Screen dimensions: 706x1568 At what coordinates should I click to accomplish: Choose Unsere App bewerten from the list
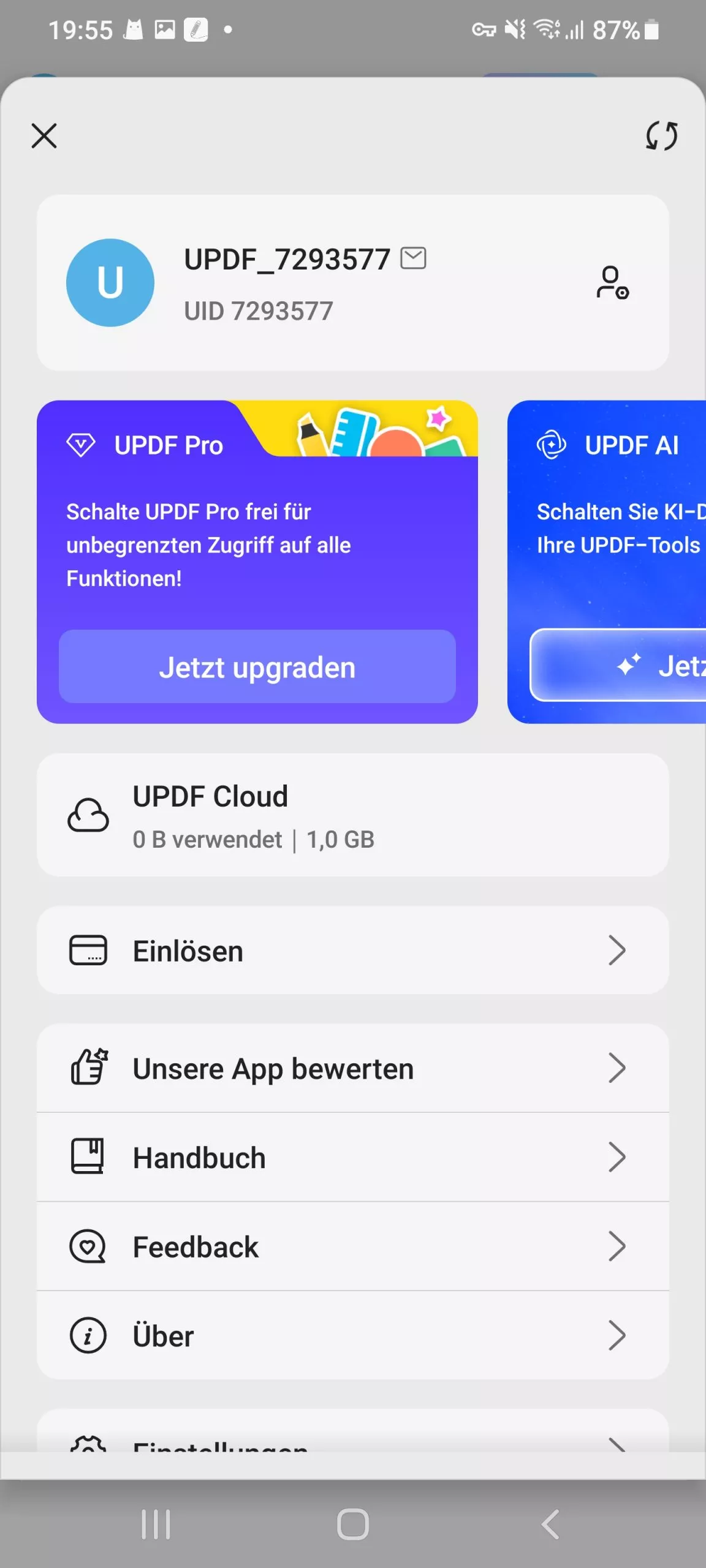pos(272,1067)
